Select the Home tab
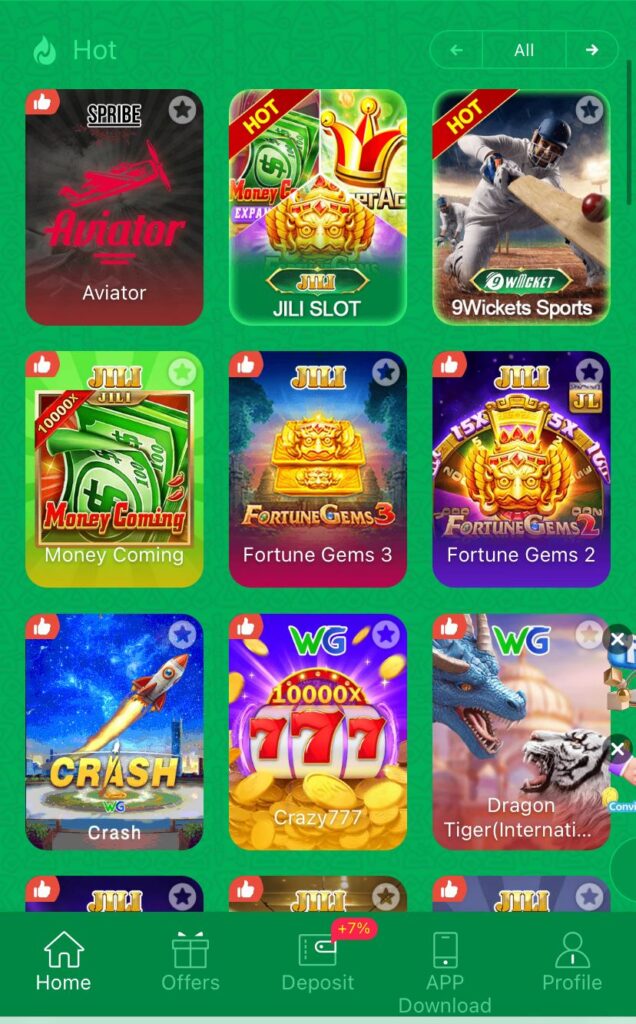 [63, 962]
